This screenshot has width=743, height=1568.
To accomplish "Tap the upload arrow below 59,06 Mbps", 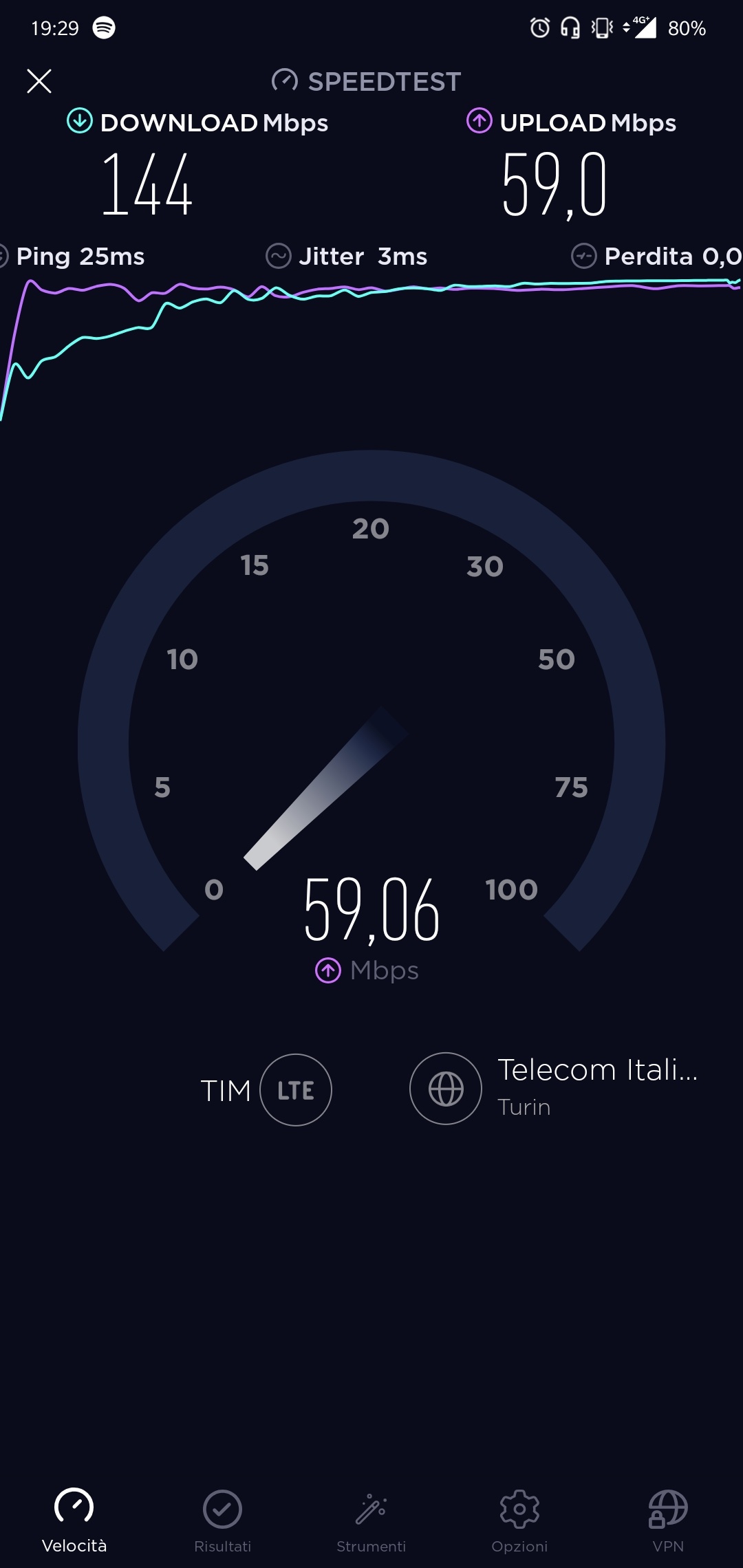I will 329,970.
